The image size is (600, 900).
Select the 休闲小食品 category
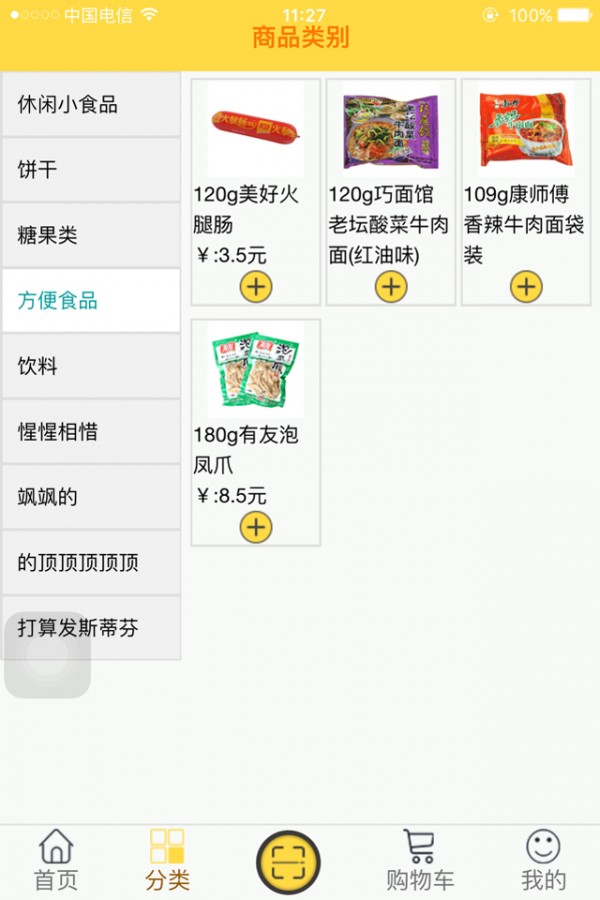pyautogui.click(x=90, y=104)
